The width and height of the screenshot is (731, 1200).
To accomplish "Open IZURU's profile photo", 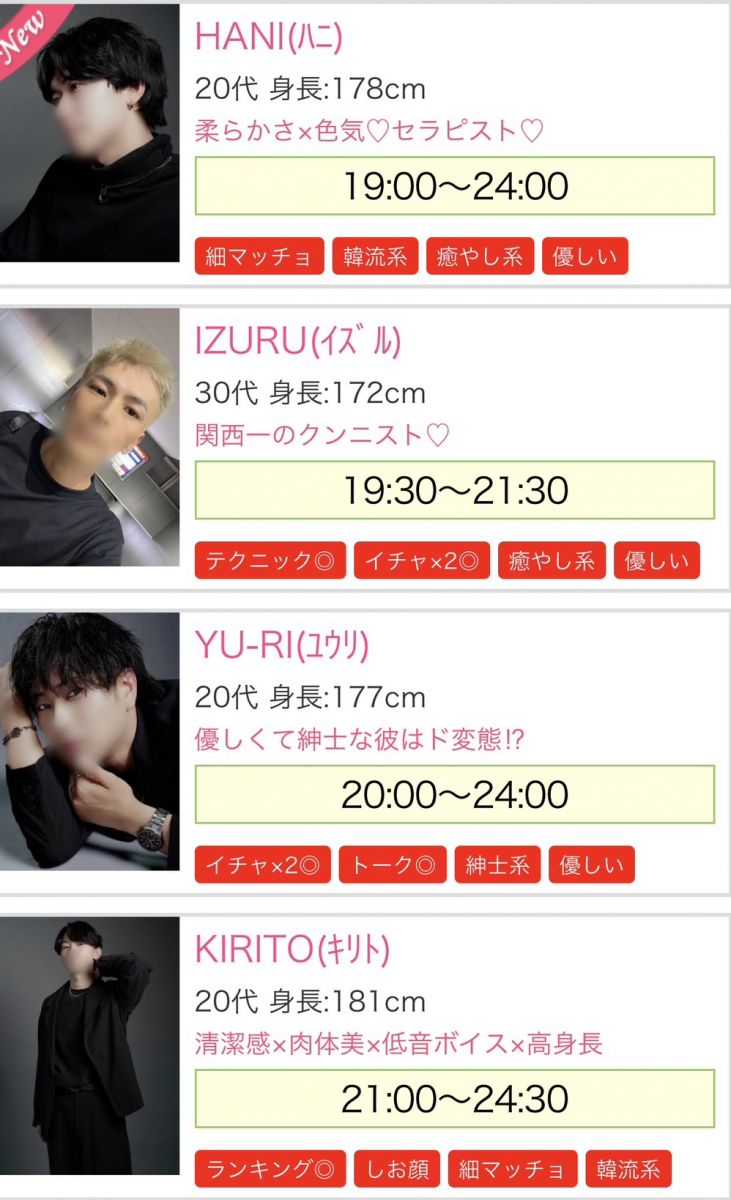I will click(x=89, y=437).
